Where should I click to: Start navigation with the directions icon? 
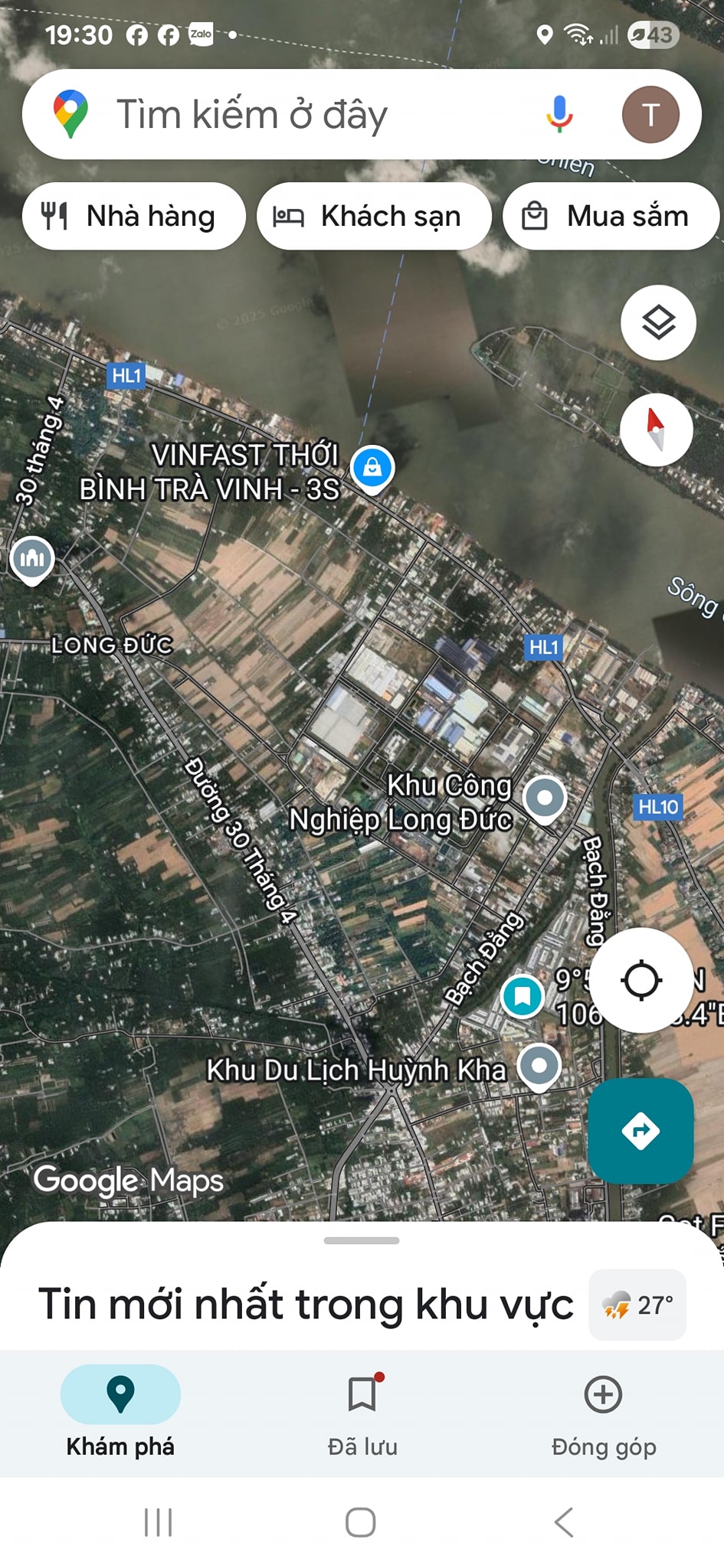coord(641,1131)
